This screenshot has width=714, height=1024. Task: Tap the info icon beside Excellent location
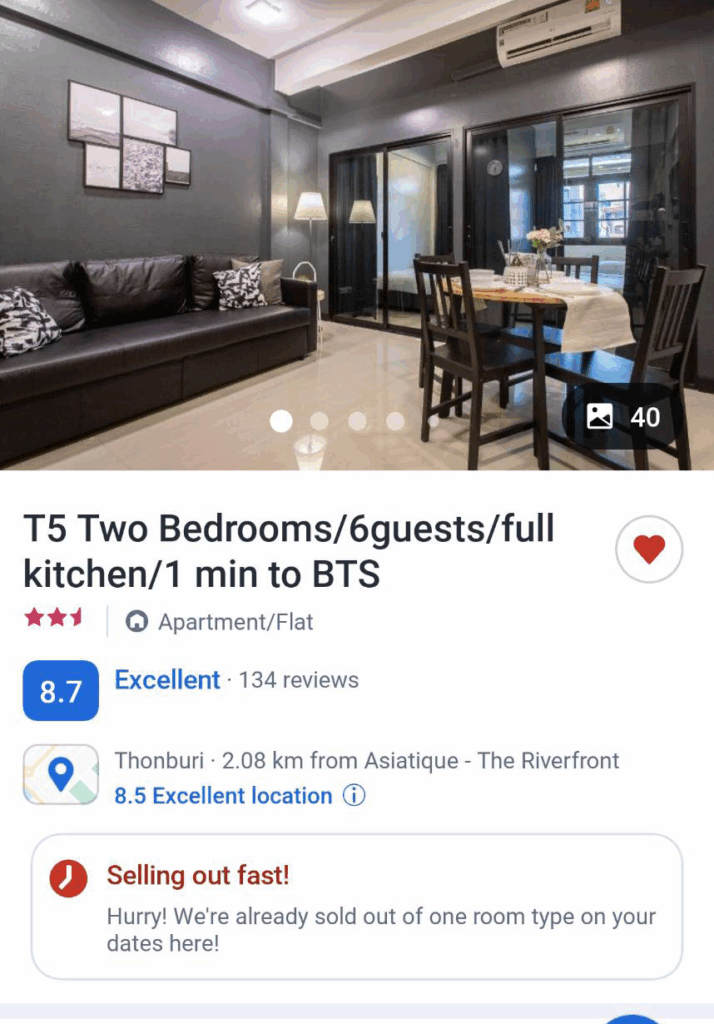point(354,796)
